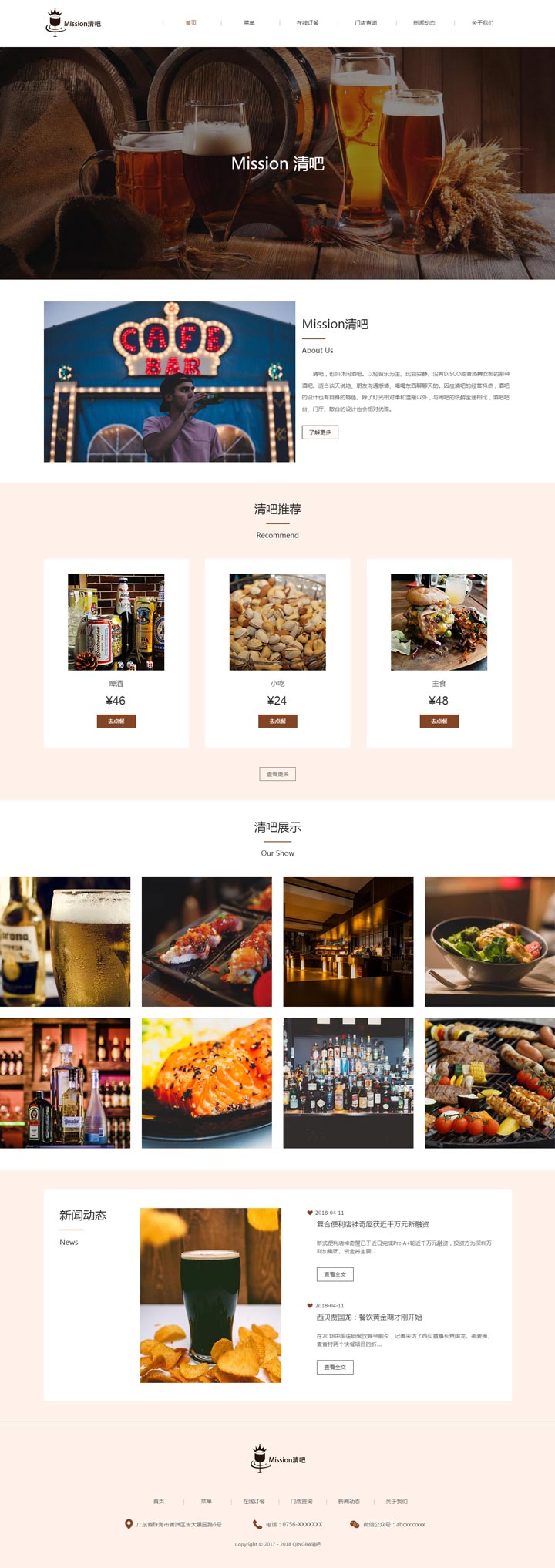Go to 门店查询 in the top navigation
Screen dimensions: 555x1568
pos(366,23)
